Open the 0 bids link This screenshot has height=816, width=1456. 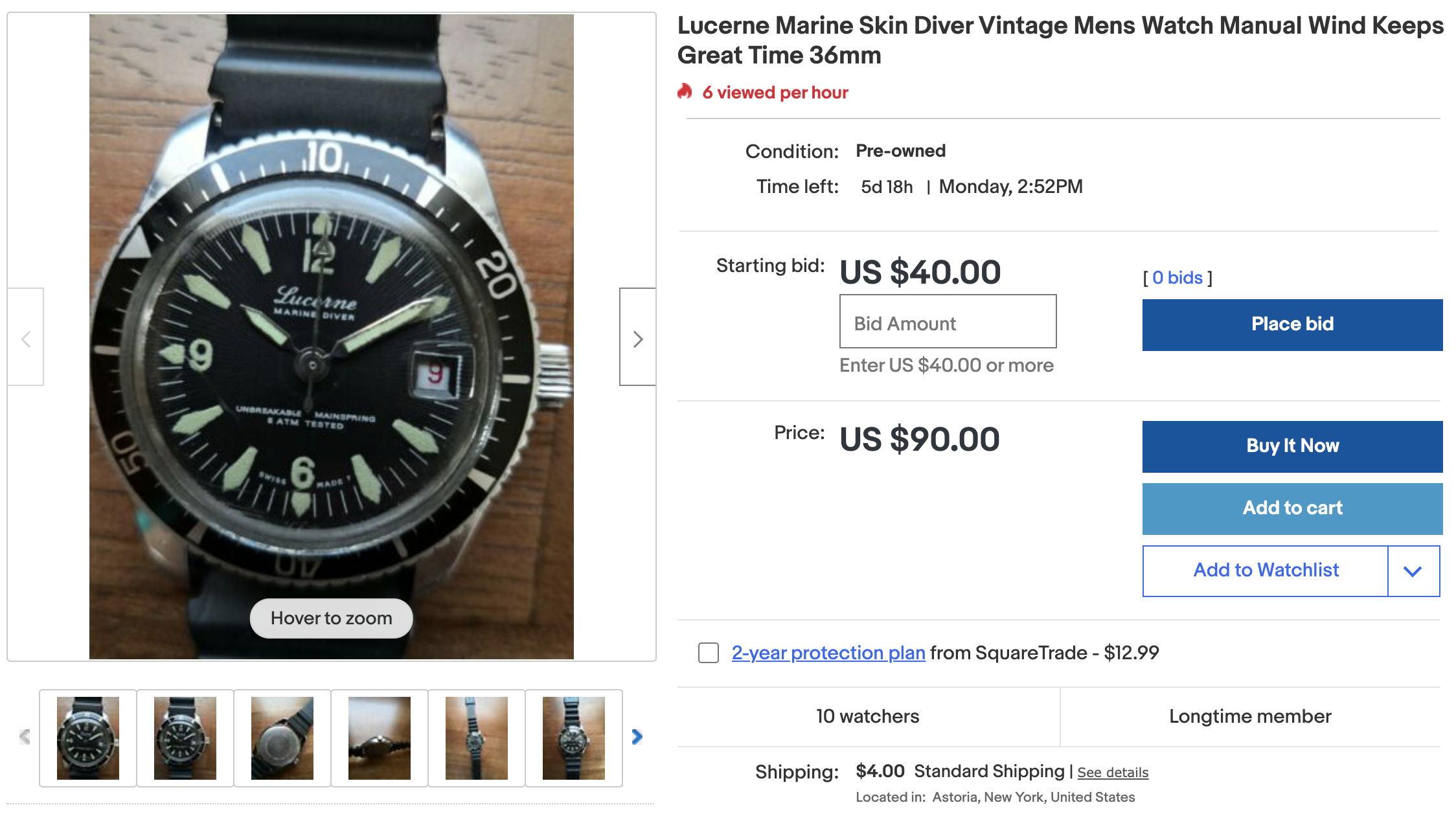1177,278
